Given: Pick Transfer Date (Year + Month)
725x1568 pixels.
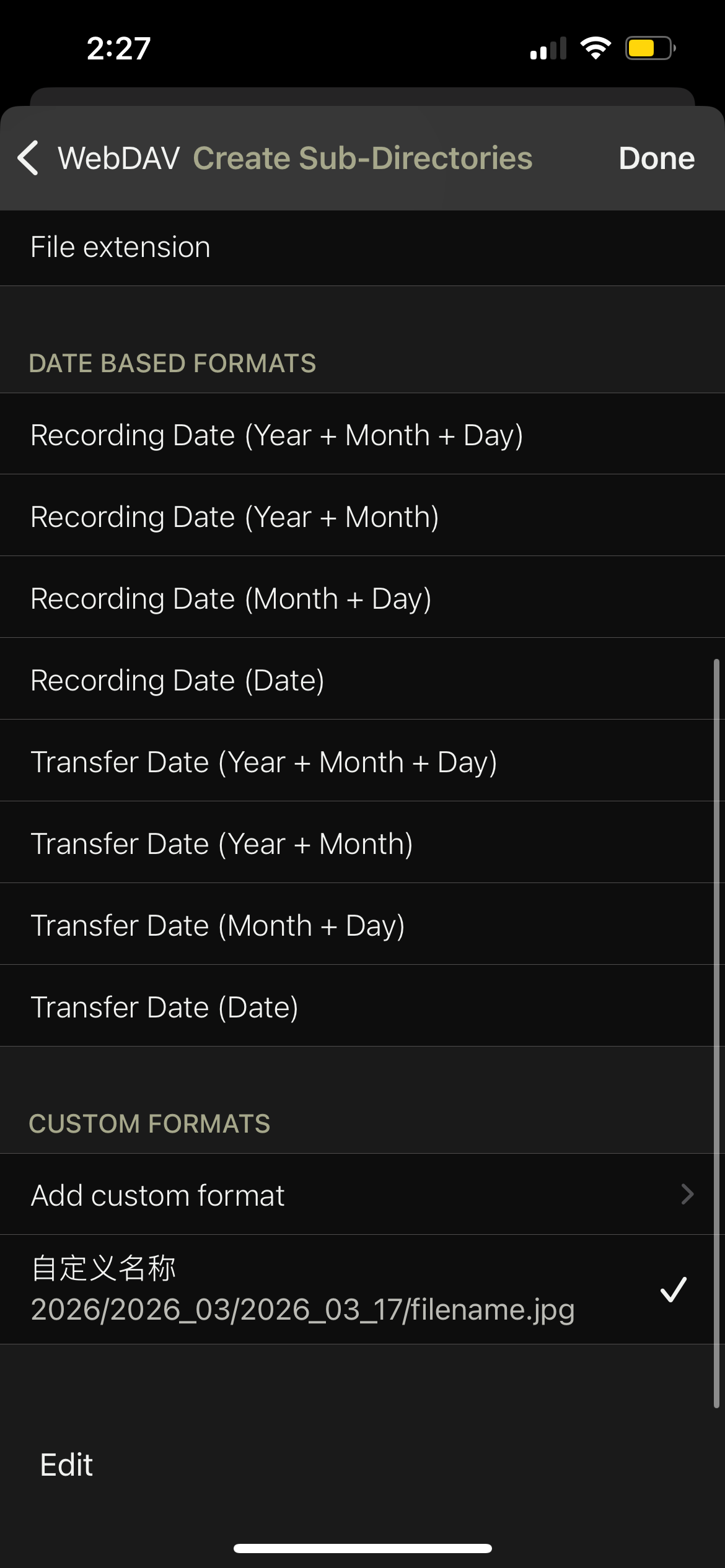Looking at the screenshot, I should click(362, 843).
